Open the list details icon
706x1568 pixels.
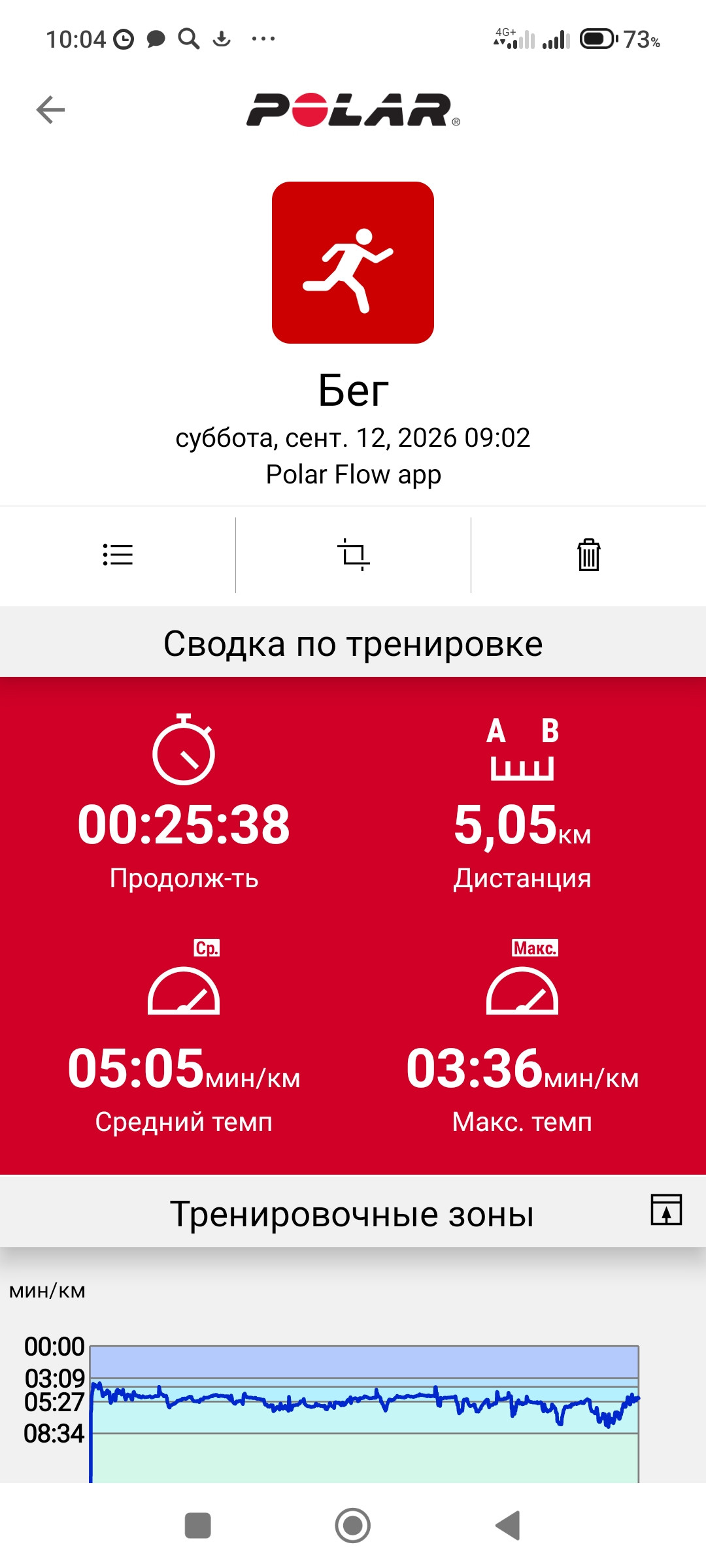(x=118, y=555)
